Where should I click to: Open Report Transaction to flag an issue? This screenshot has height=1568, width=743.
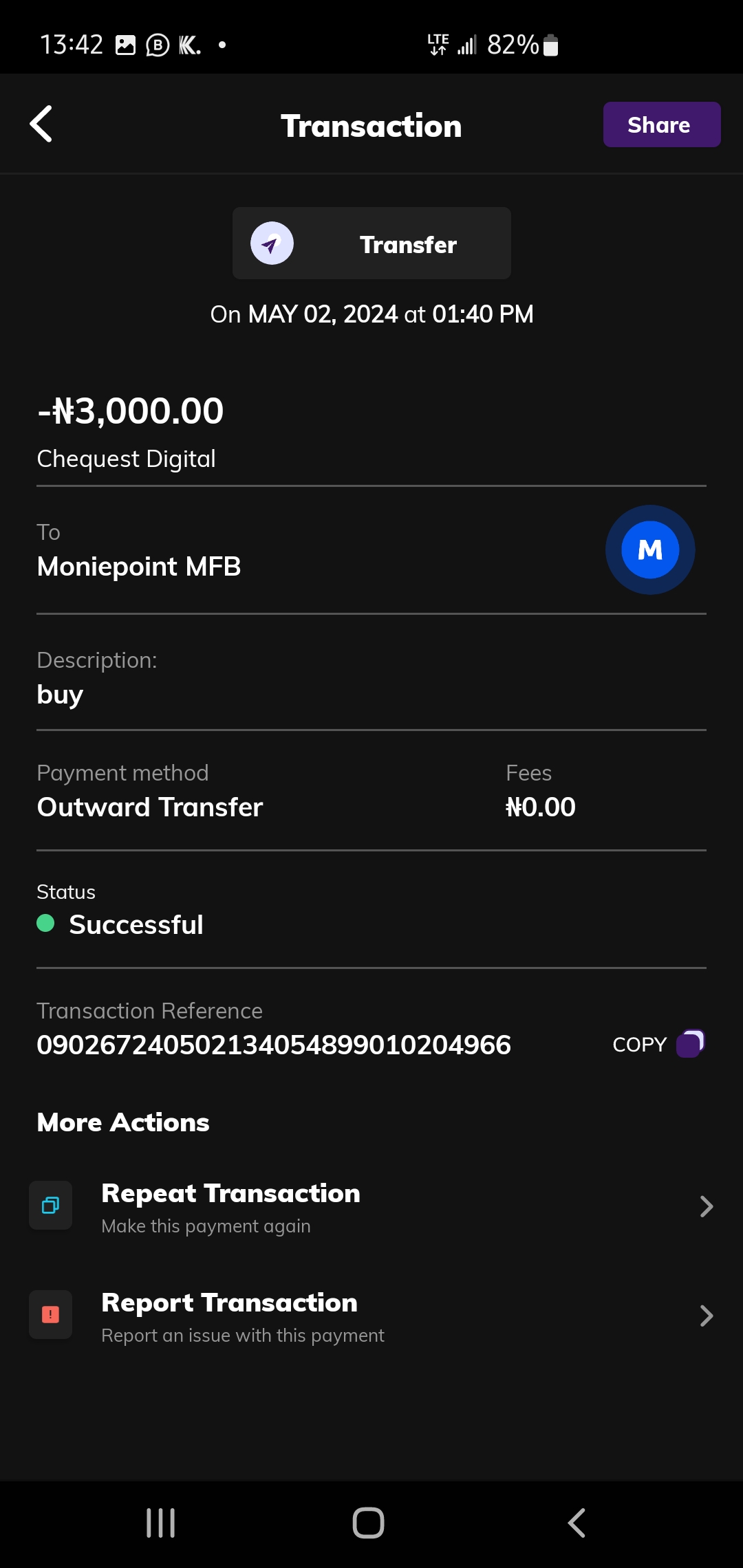click(x=371, y=1316)
